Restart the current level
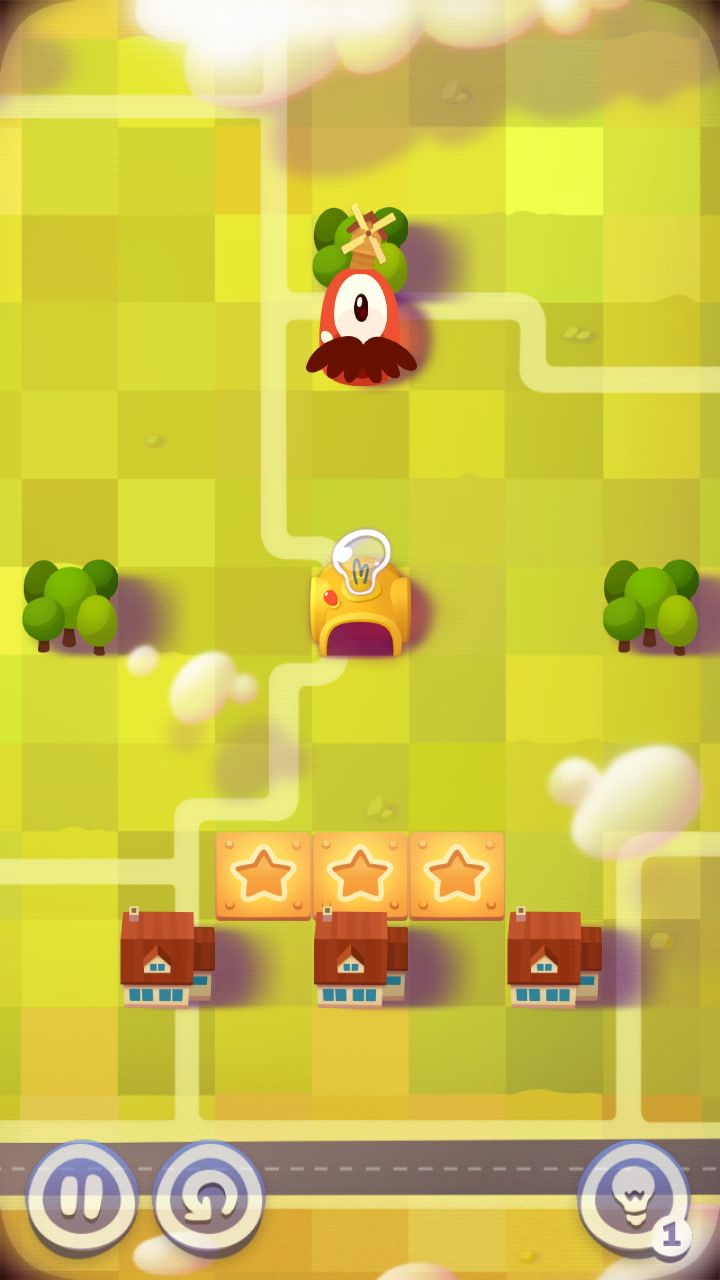Viewport: 720px width, 1280px height. [x=208, y=1197]
